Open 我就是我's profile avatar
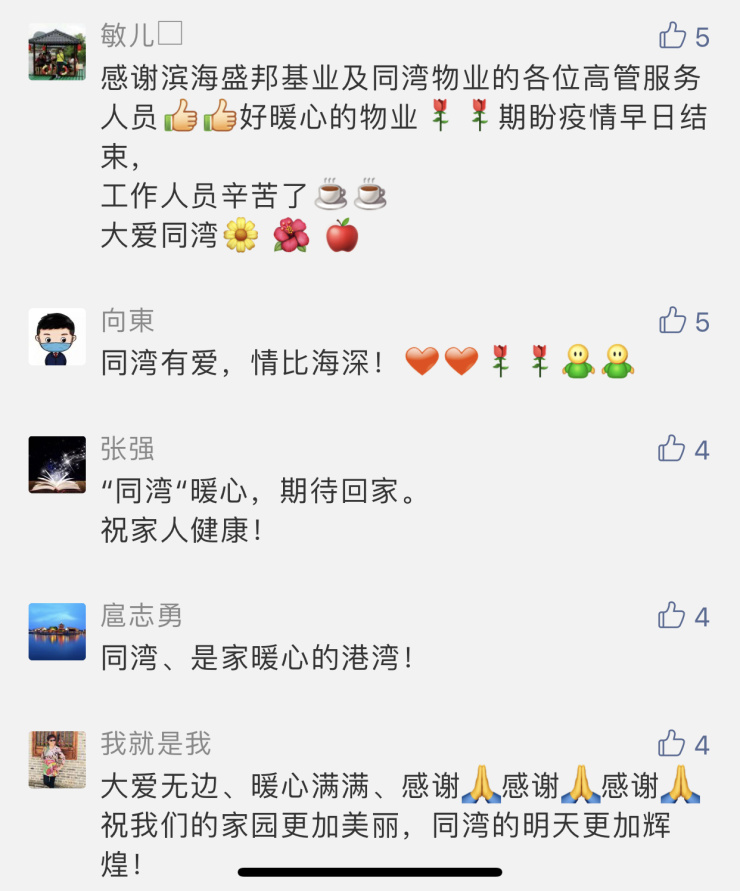 coord(57,759)
